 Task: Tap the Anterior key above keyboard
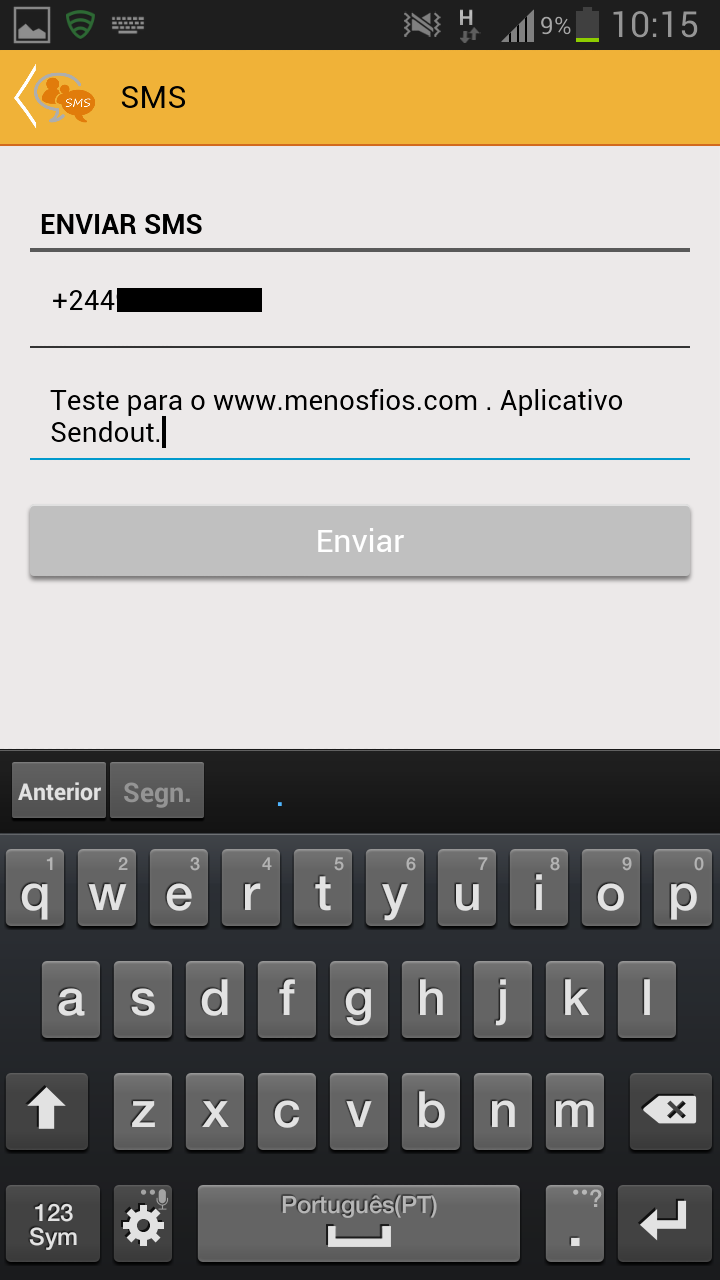coord(59,792)
